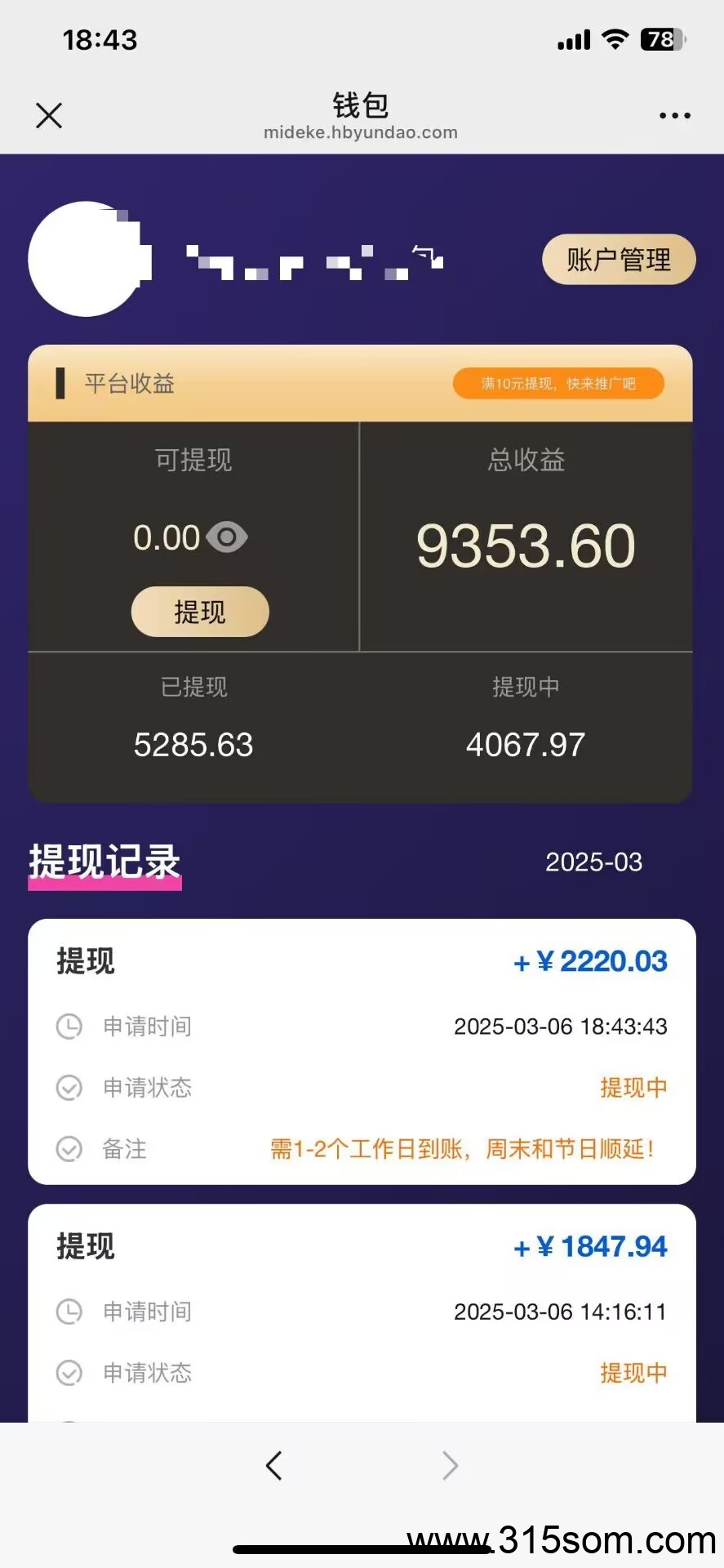Open the 2025-03 month picker
This screenshot has width=724, height=1568.
point(593,862)
